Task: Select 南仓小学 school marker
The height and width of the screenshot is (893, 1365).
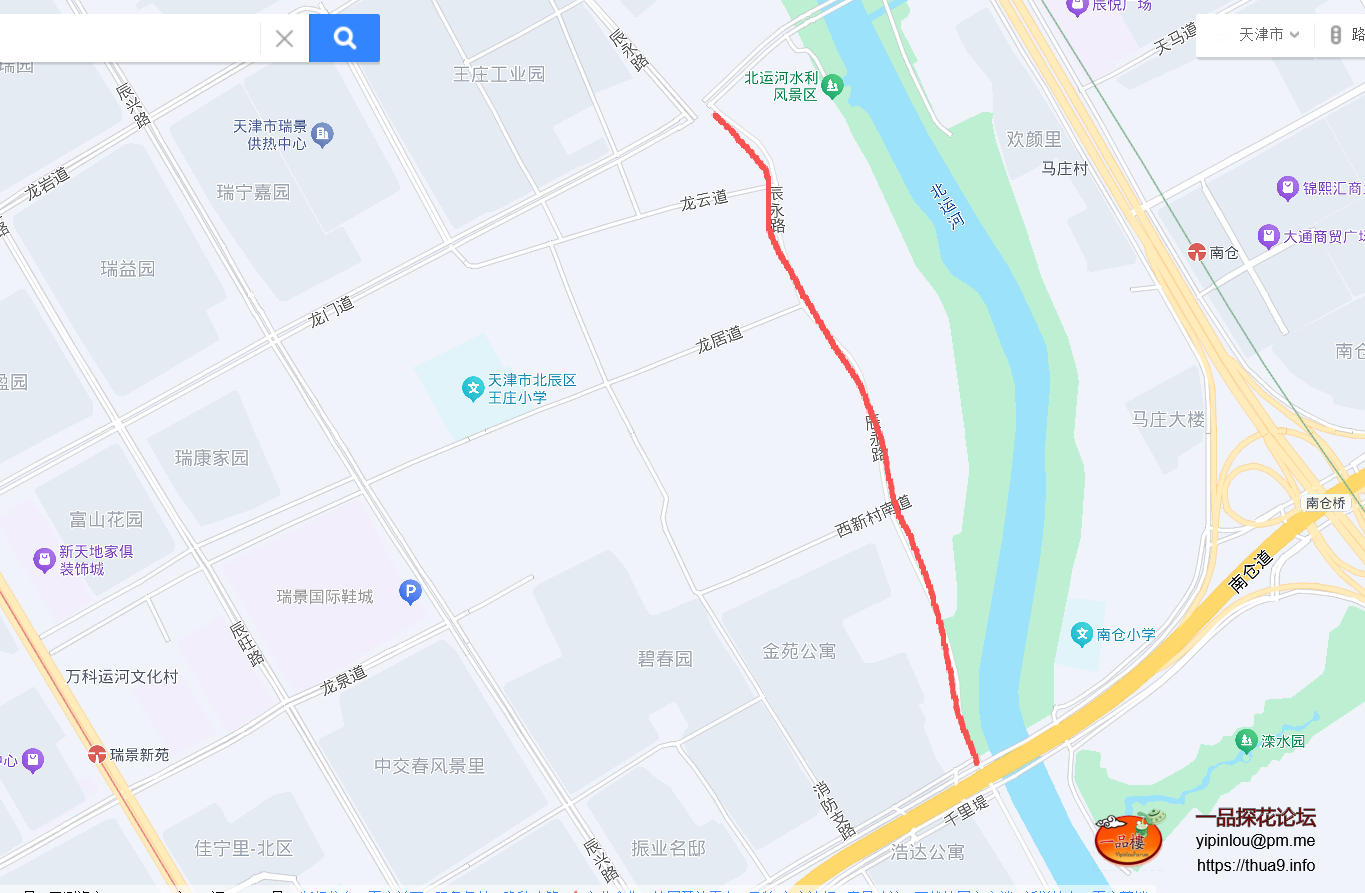Action: point(1081,634)
